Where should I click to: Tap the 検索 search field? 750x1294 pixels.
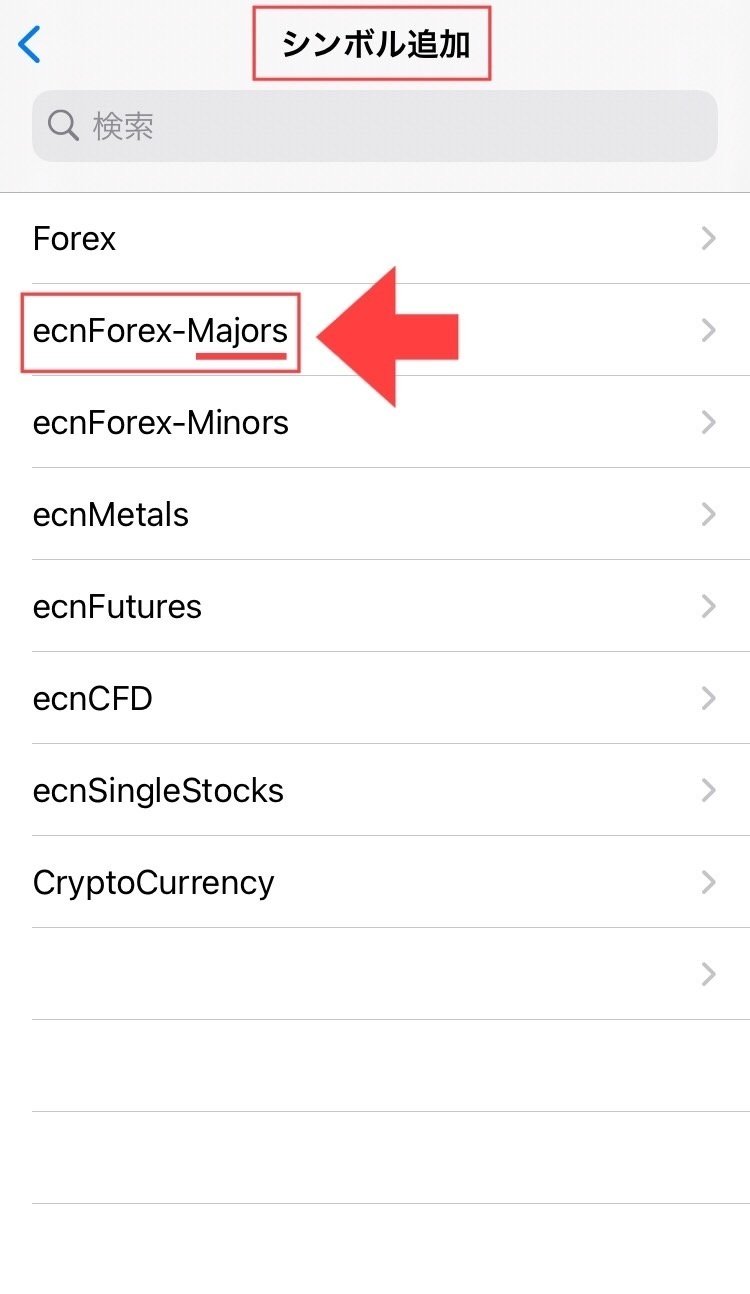[375, 126]
